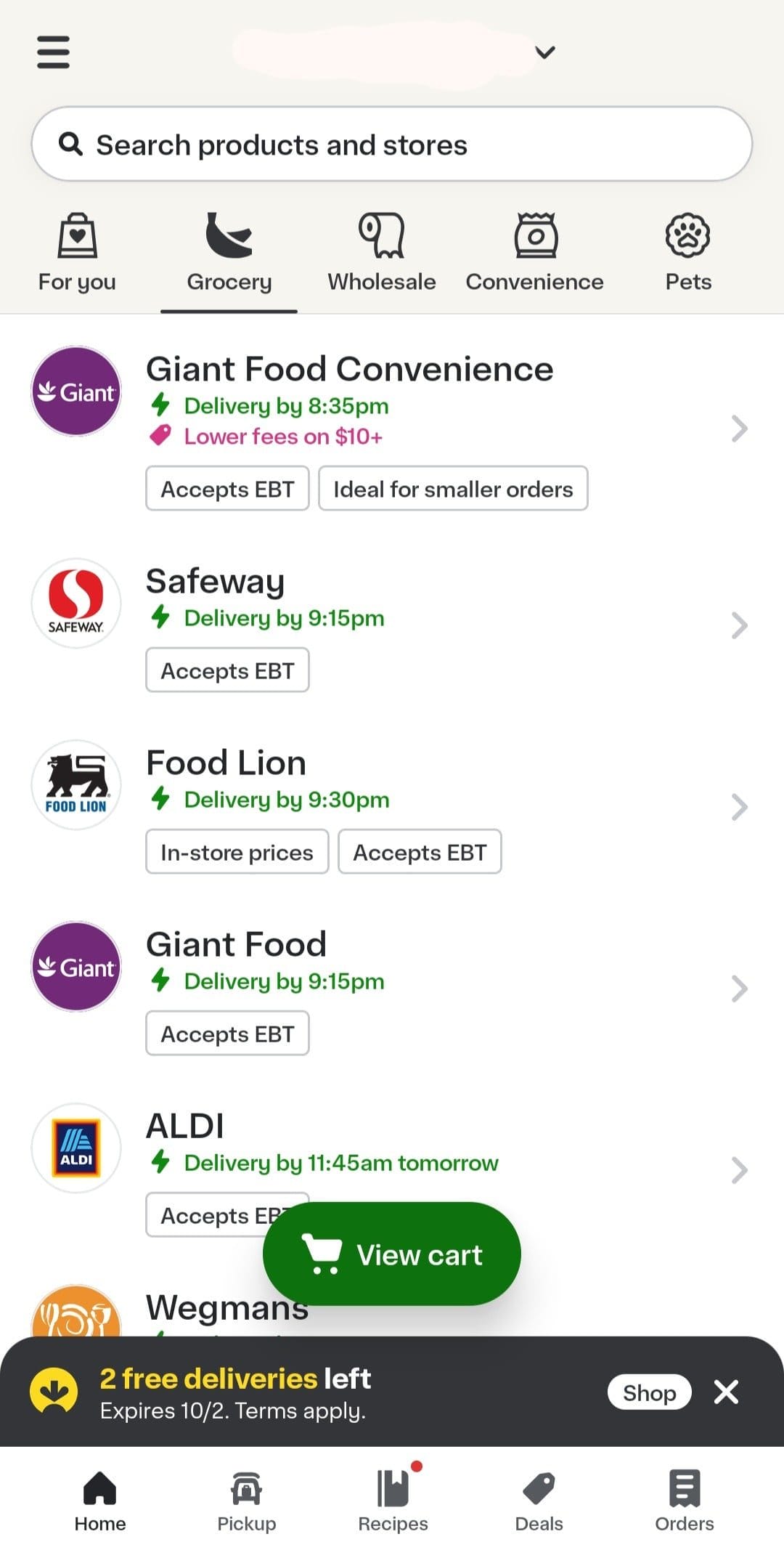This screenshot has height=1550, width=784.
Task: View the cart
Action: pos(392,1254)
